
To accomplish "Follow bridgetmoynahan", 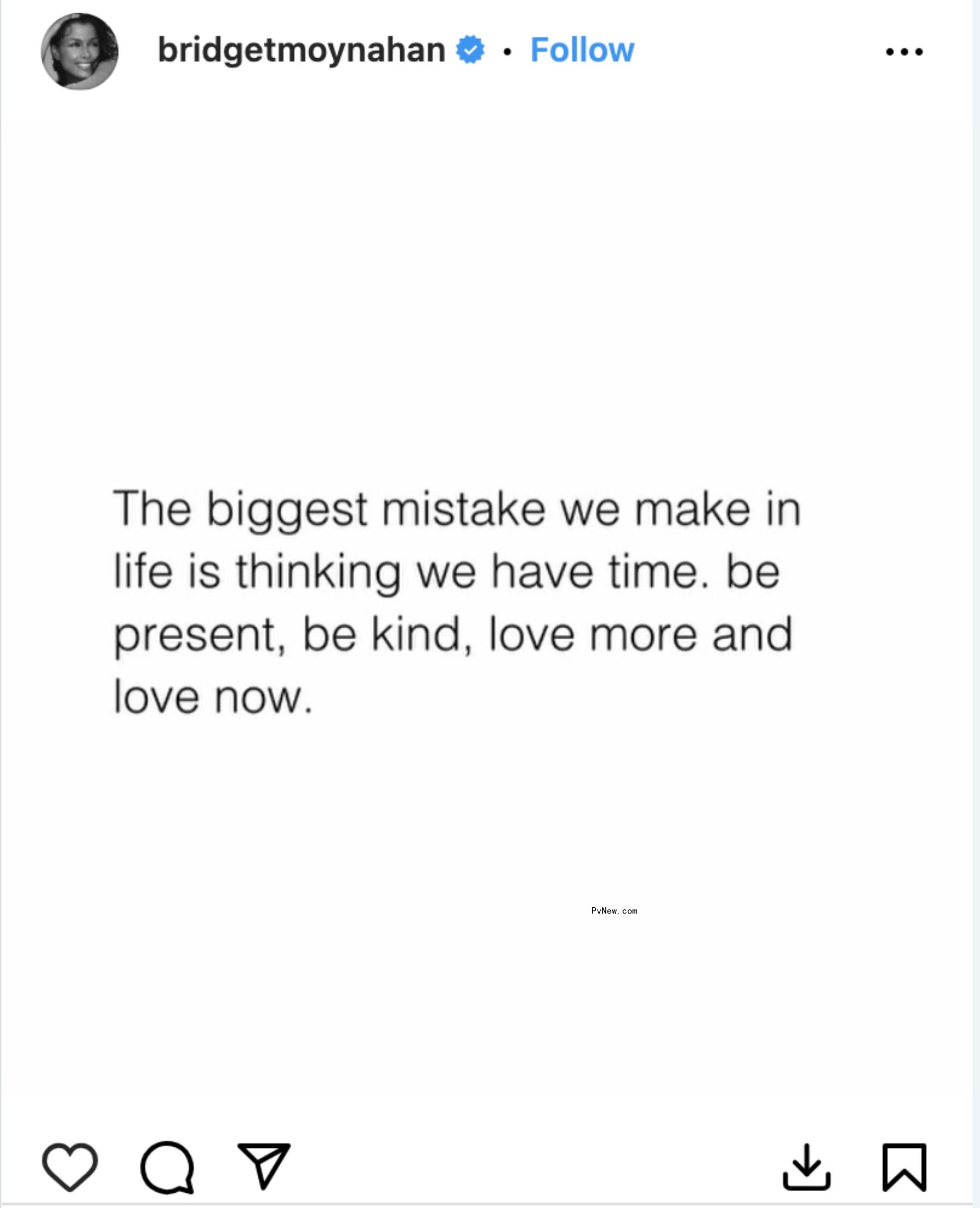I will (582, 50).
